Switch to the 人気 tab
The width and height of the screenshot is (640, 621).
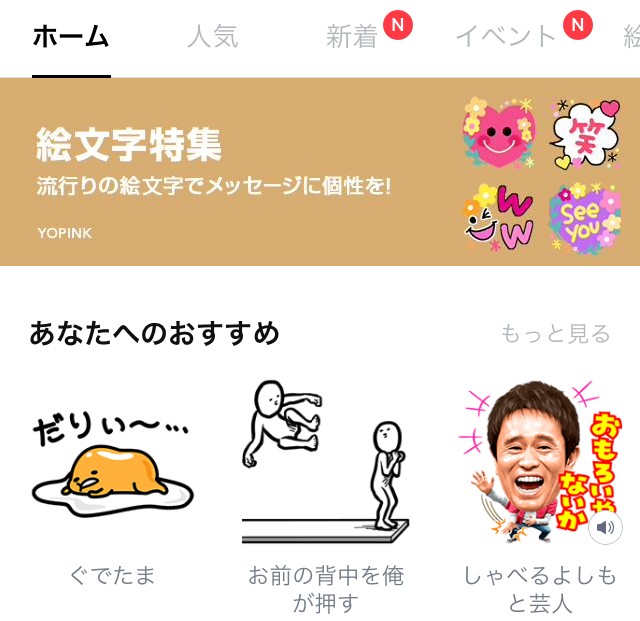(213, 37)
